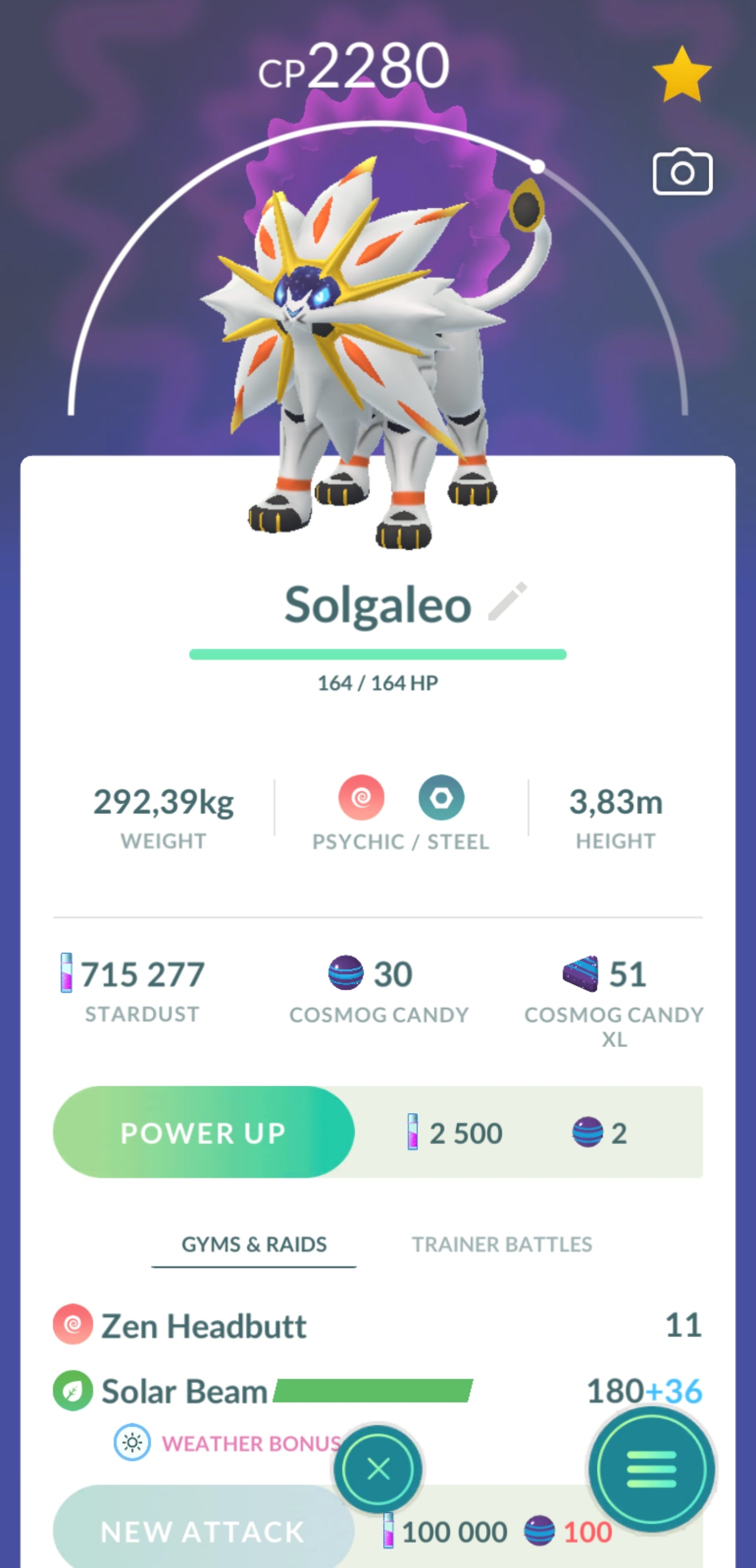Toggle the favorite star for Solgaleo
The height and width of the screenshot is (1568, 756).
681,76
